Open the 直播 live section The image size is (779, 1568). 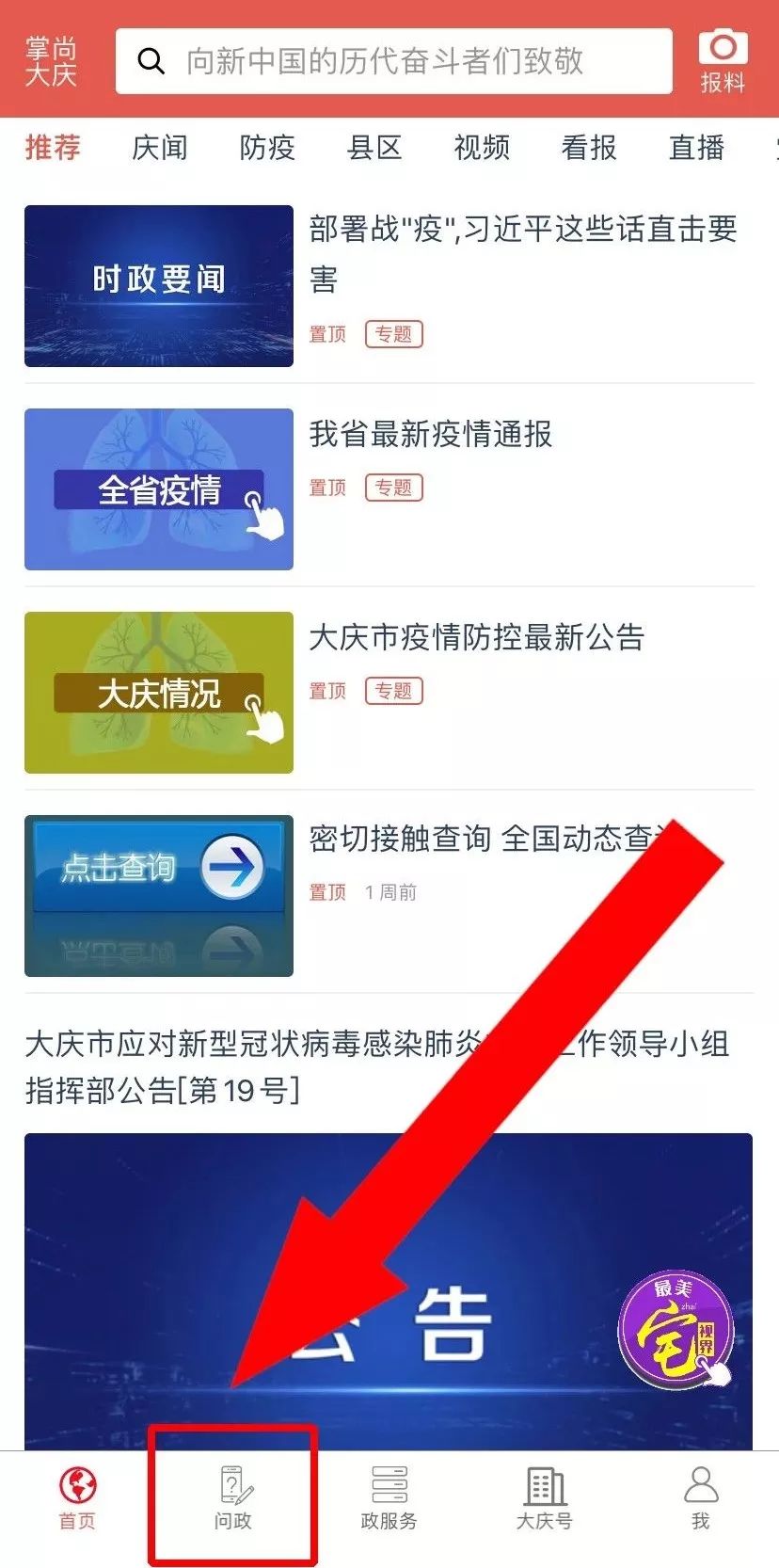pyautogui.click(x=695, y=149)
